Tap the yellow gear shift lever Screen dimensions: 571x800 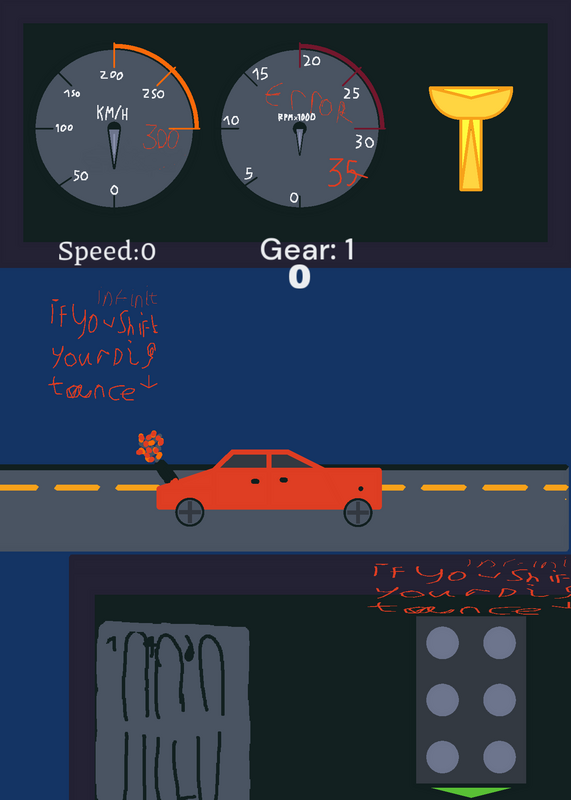(470, 139)
